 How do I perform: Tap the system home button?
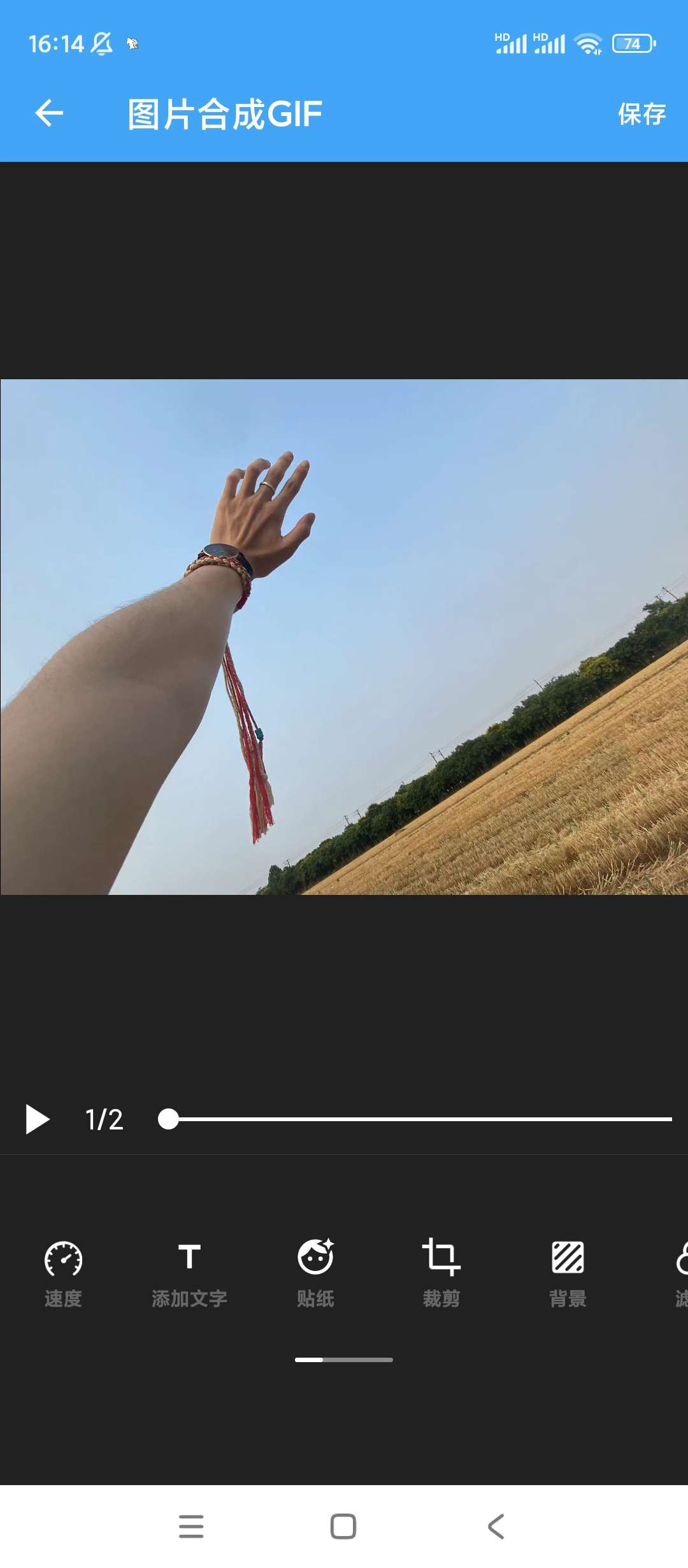[343, 1527]
